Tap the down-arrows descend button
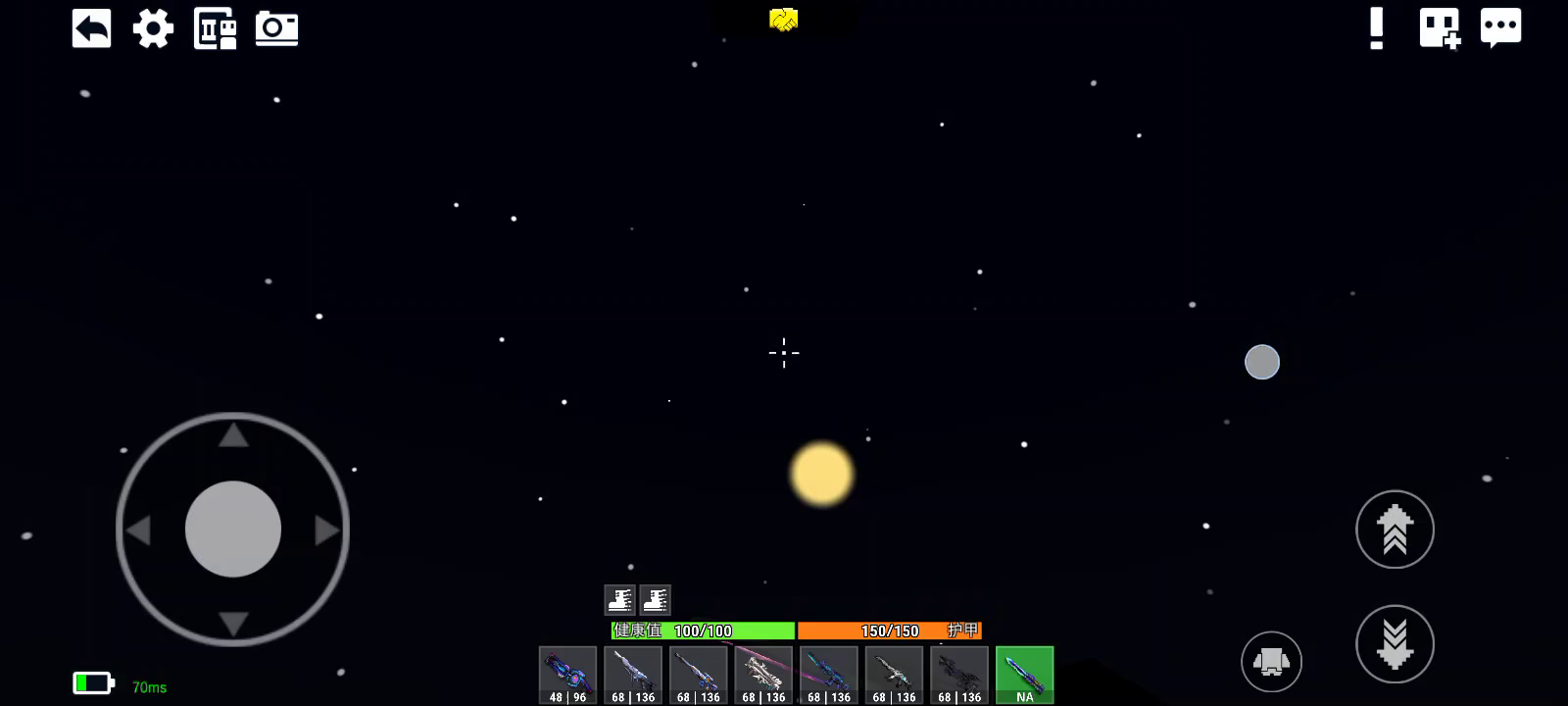1568x706 pixels. pos(1395,644)
